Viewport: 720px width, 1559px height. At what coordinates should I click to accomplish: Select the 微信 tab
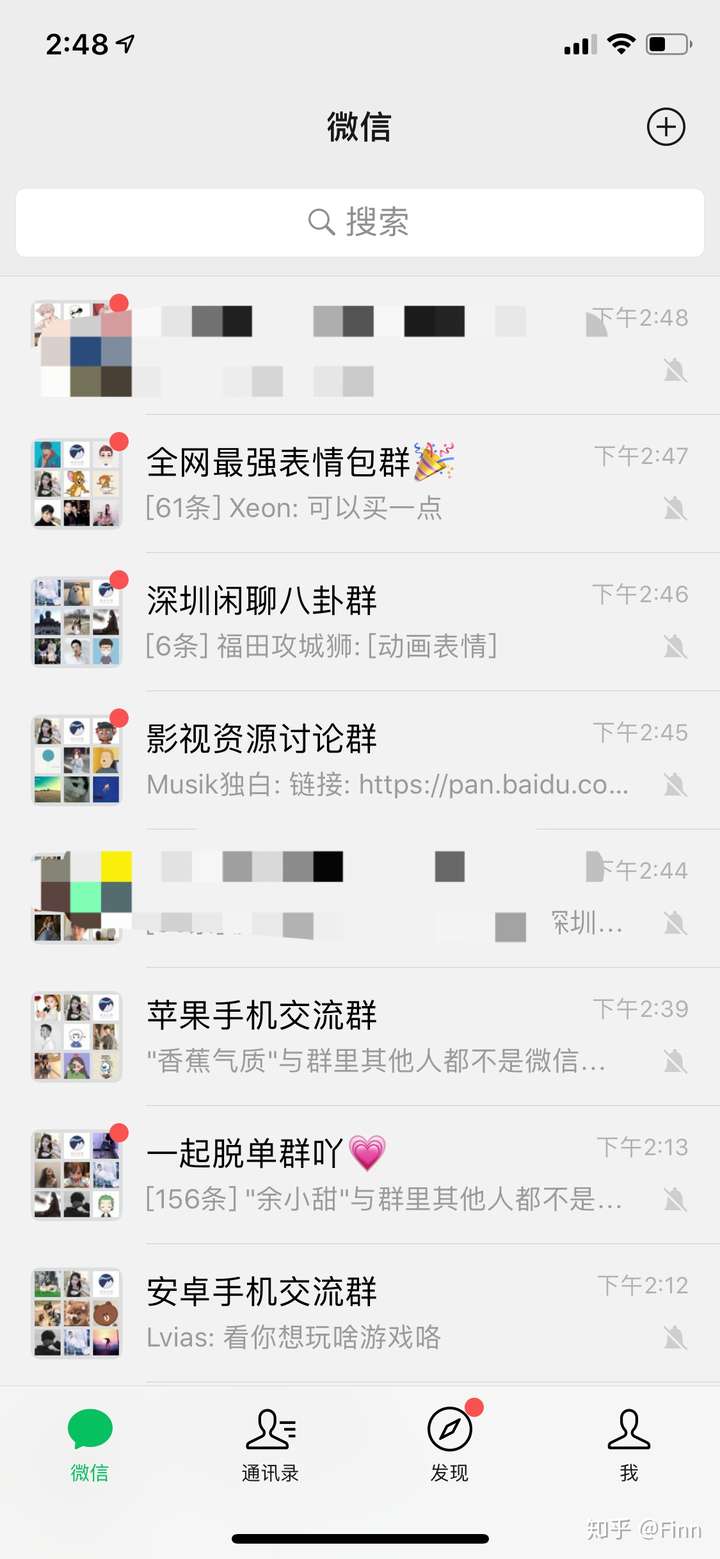90,1445
